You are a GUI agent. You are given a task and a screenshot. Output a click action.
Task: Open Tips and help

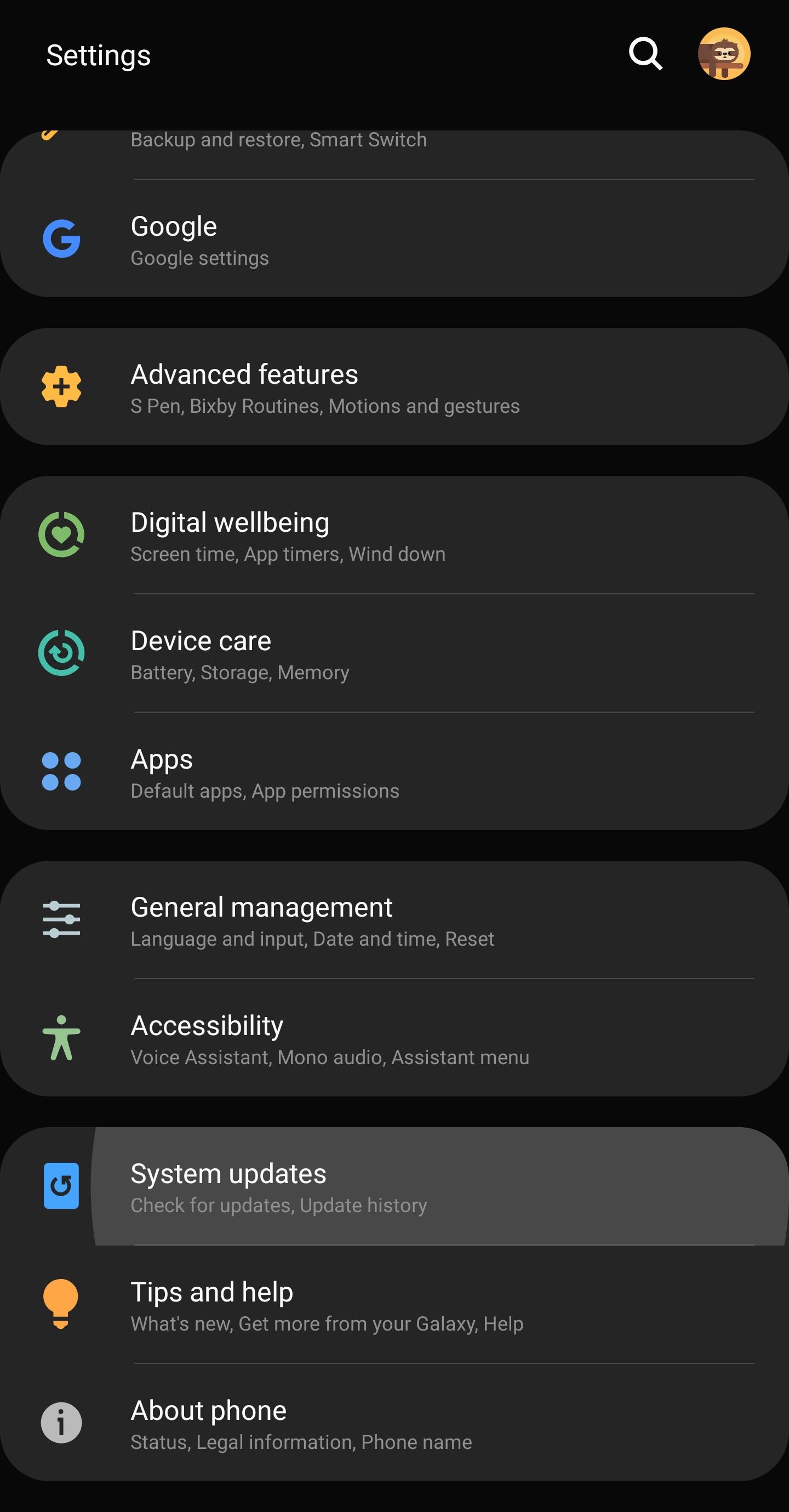coord(393,1305)
